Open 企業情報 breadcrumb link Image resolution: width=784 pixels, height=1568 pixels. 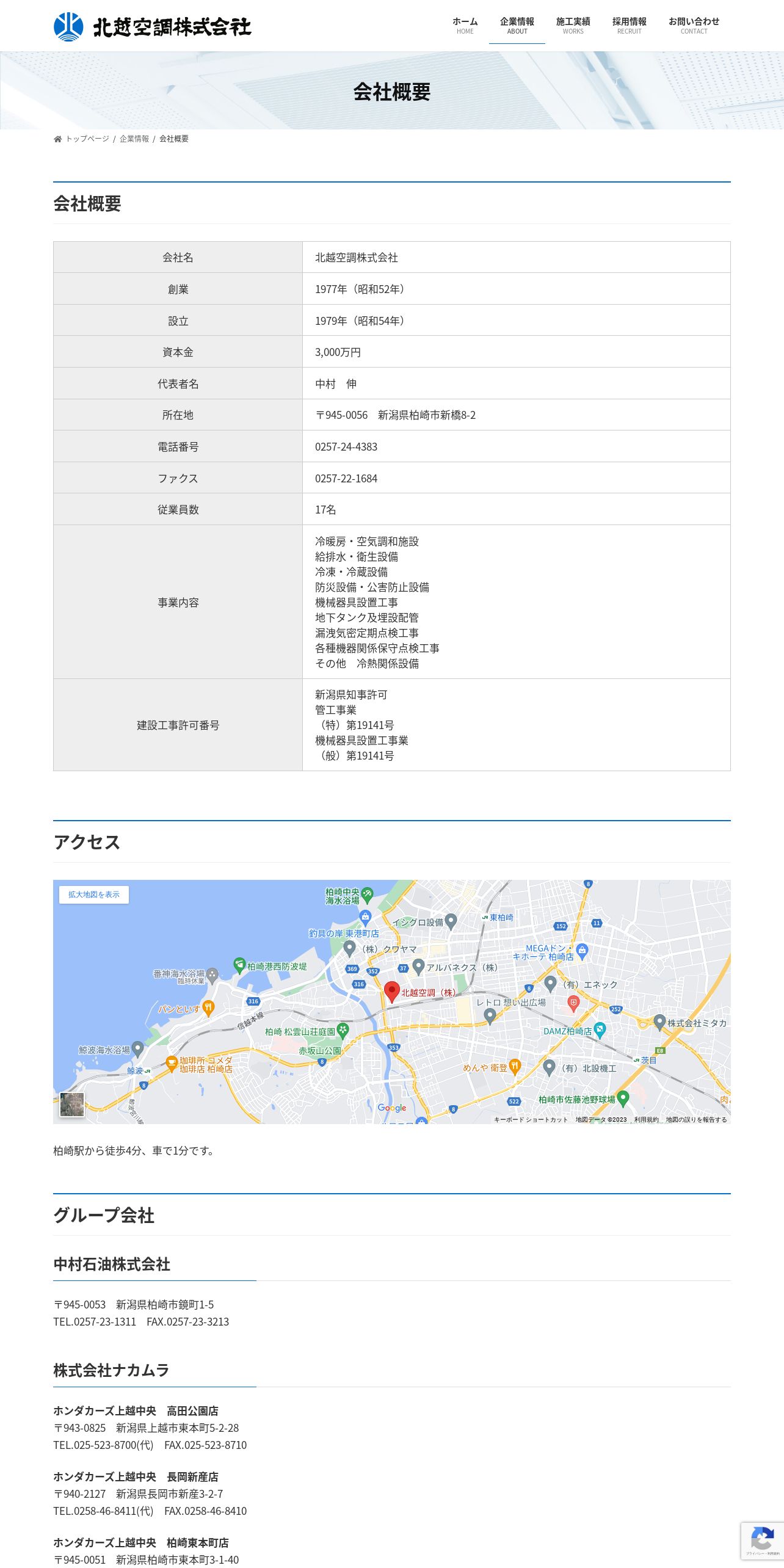tap(134, 139)
